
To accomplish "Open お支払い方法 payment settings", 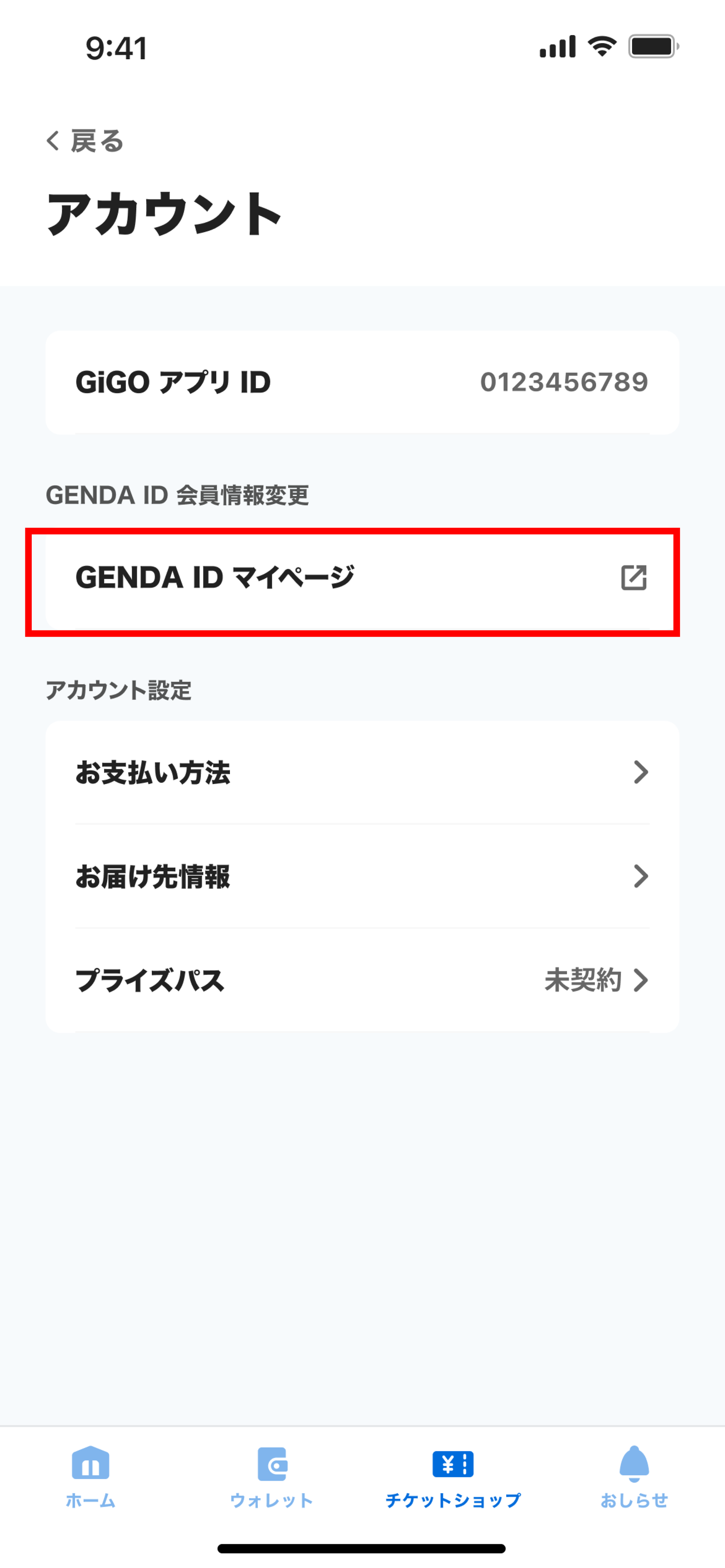I will point(362,772).
